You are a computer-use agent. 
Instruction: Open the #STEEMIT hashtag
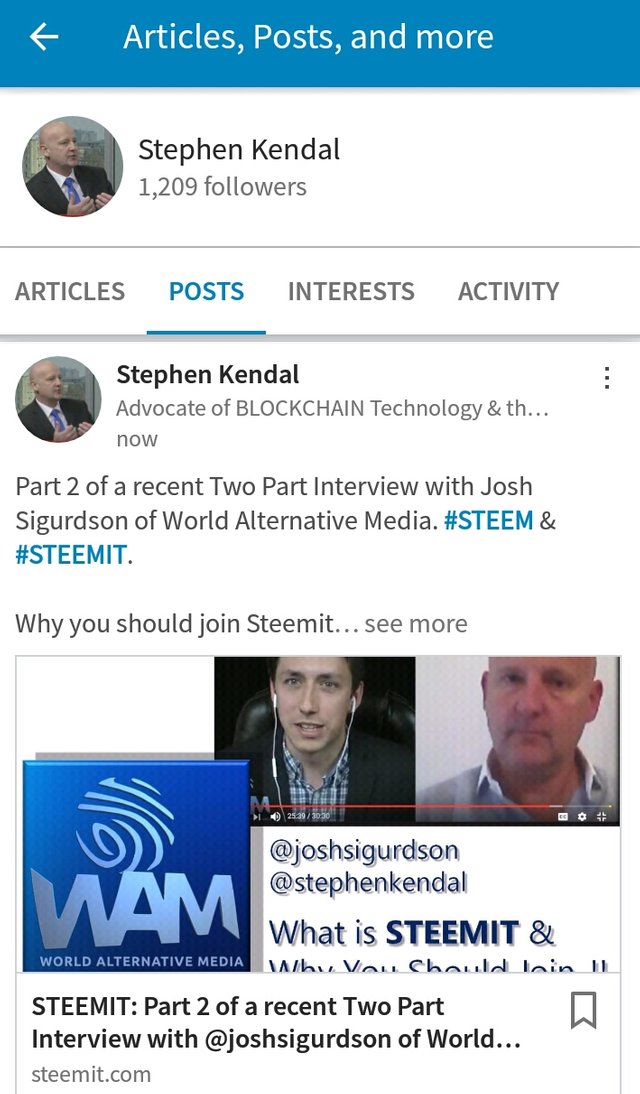point(71,555)
